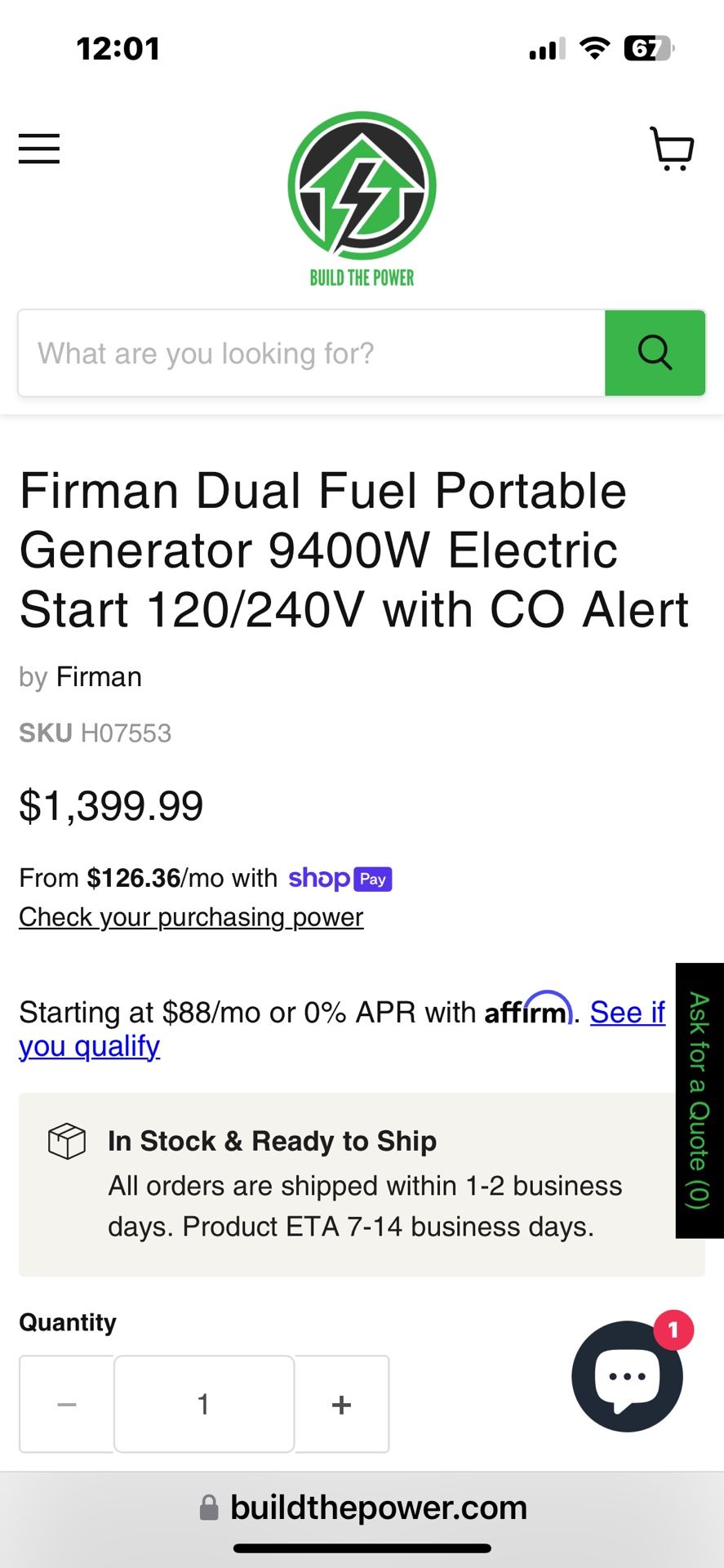The image size is (724, 1568).
Task: Open the shopping cart
Action: click(x=672, y=149)
